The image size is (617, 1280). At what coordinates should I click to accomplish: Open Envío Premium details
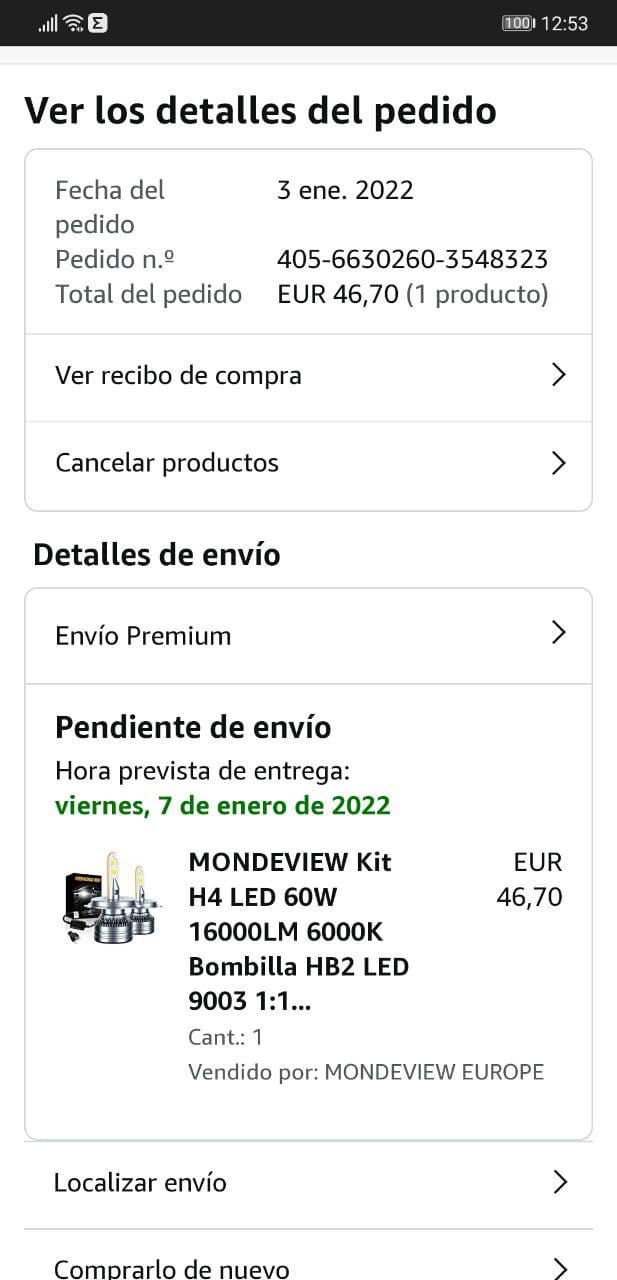click(x=308, y=636)
